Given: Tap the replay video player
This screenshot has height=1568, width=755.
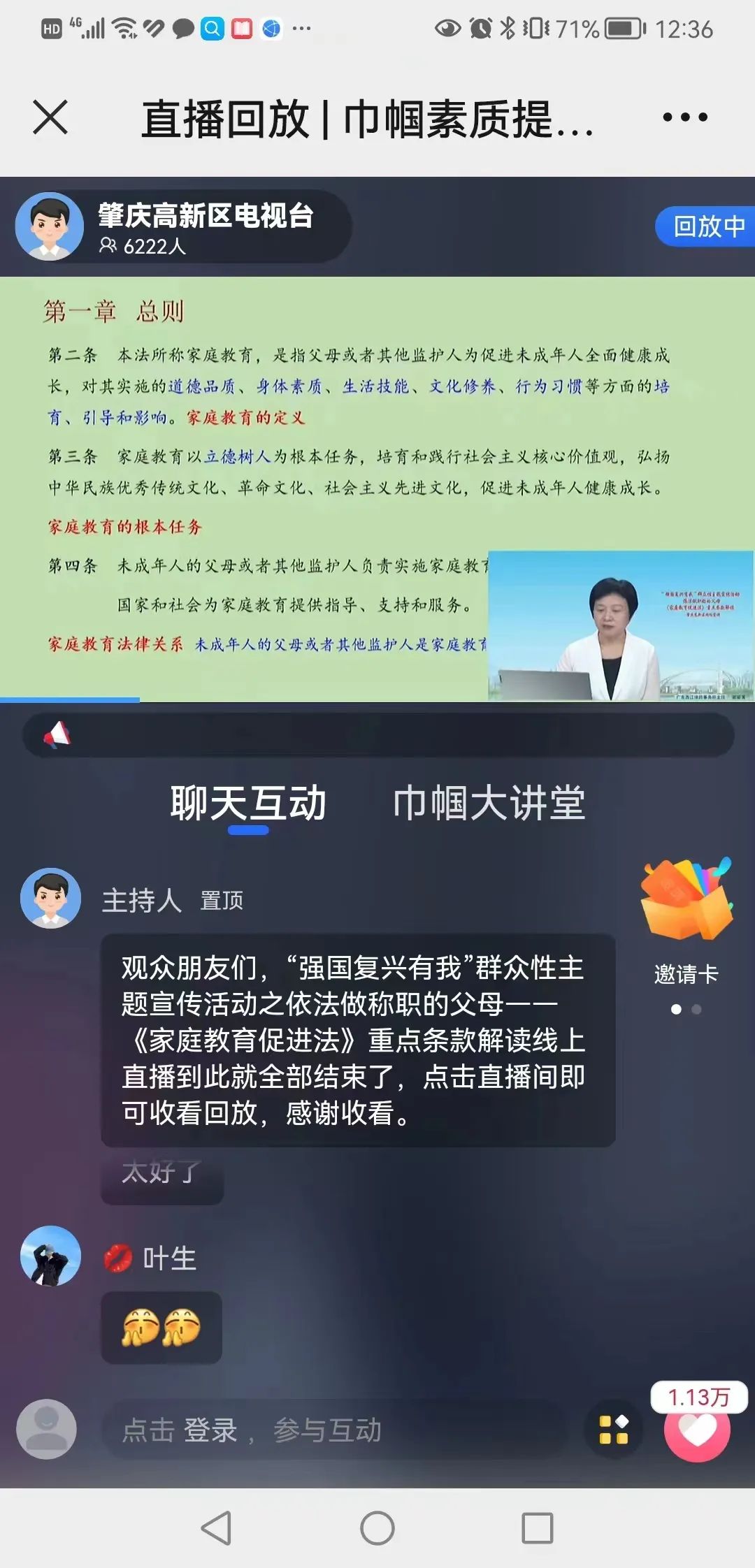Looking at the screenshot, I should (377, 489).
